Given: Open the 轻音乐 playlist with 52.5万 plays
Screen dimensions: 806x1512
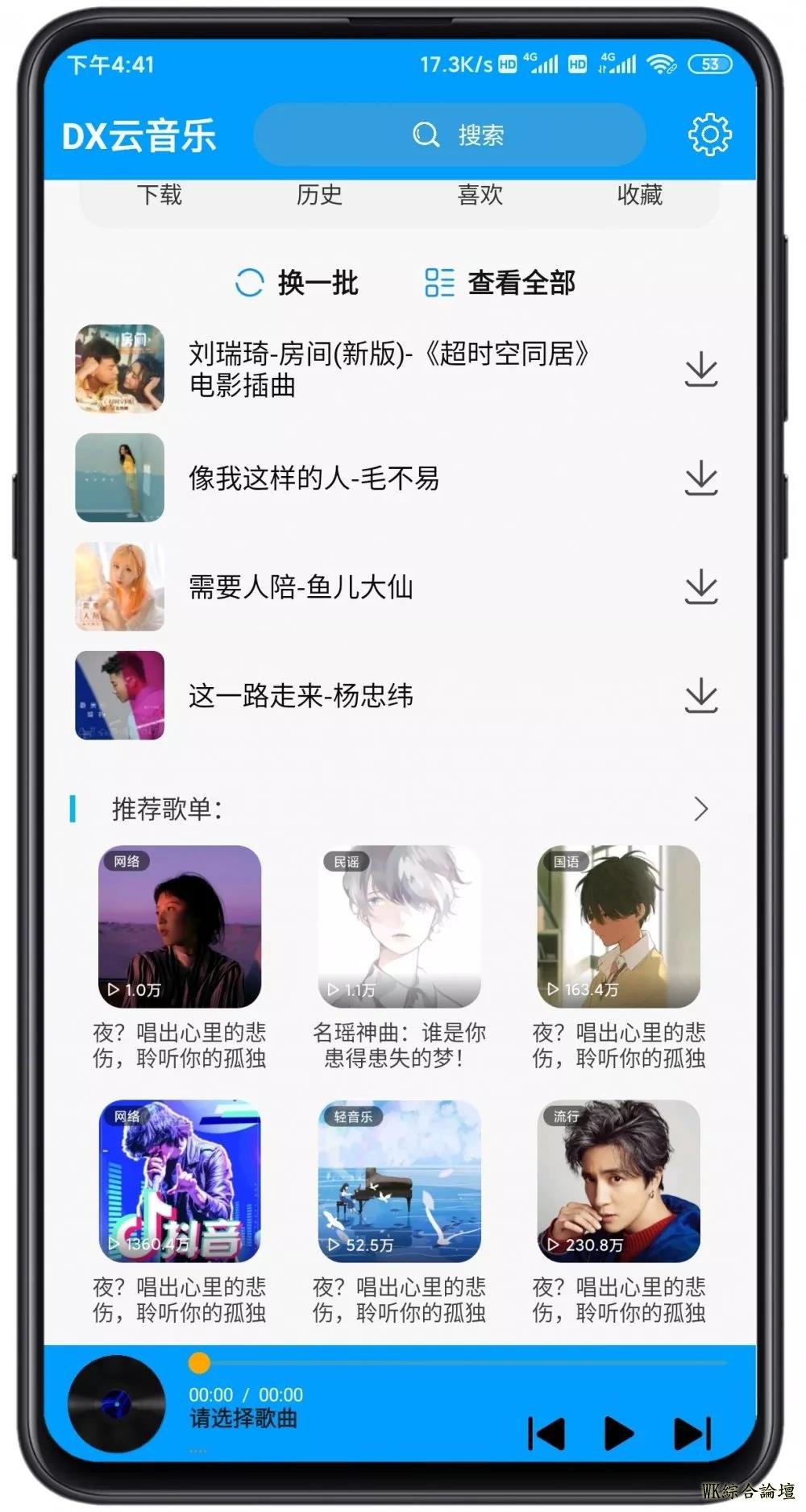Looking at the screenshot, I should (x=399, y=1181).
